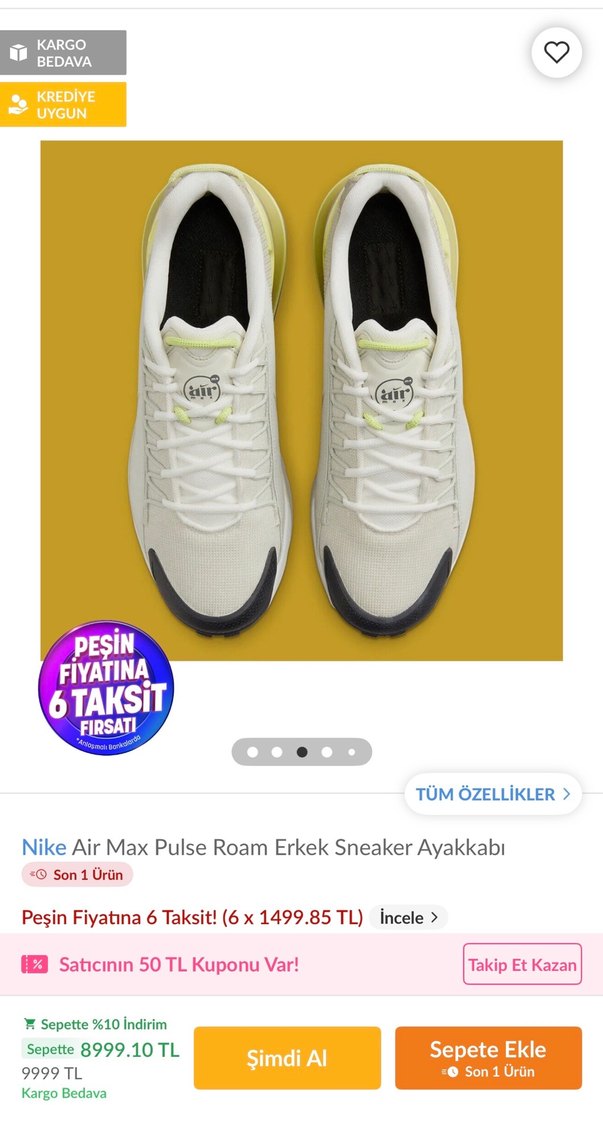603x1138 pixels.
Task: Open the Peşin Fiyatına 6 Taksit badge
Action: pos(106,688)
